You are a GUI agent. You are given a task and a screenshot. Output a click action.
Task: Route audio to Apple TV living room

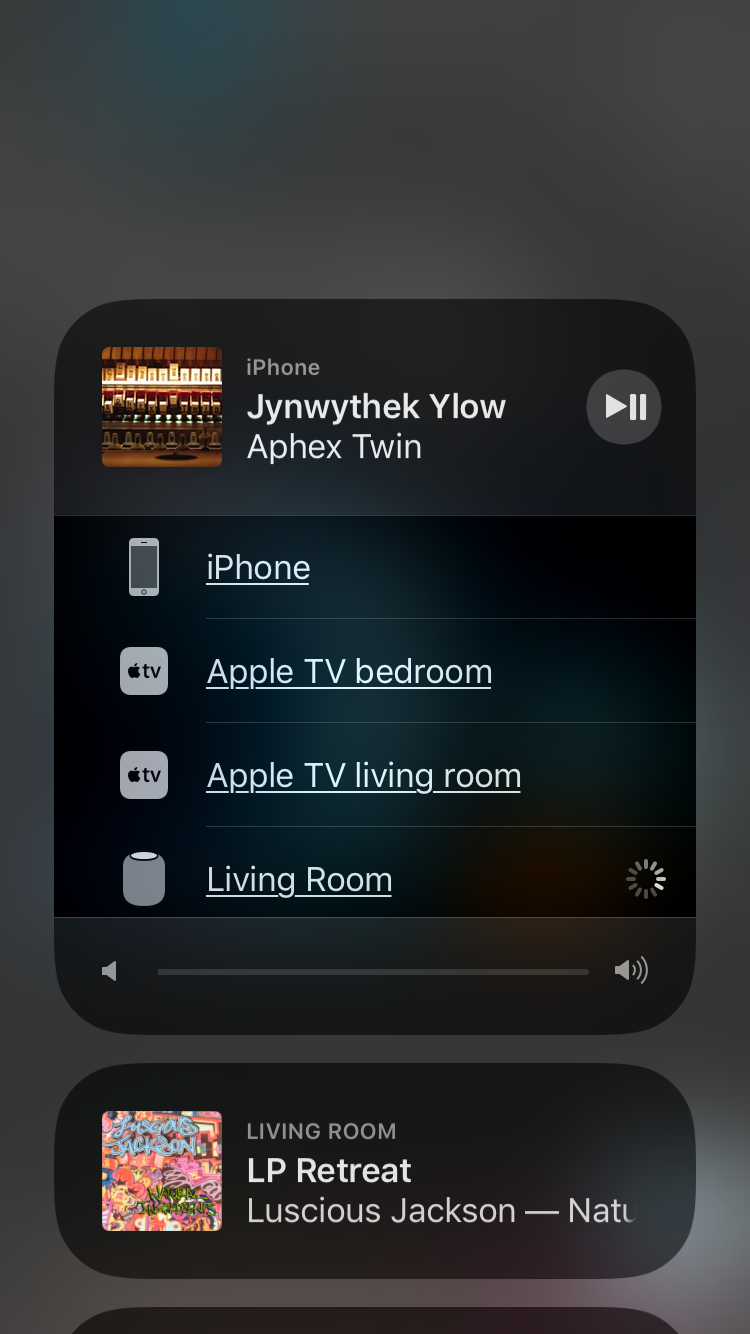[x=363, y=775]
